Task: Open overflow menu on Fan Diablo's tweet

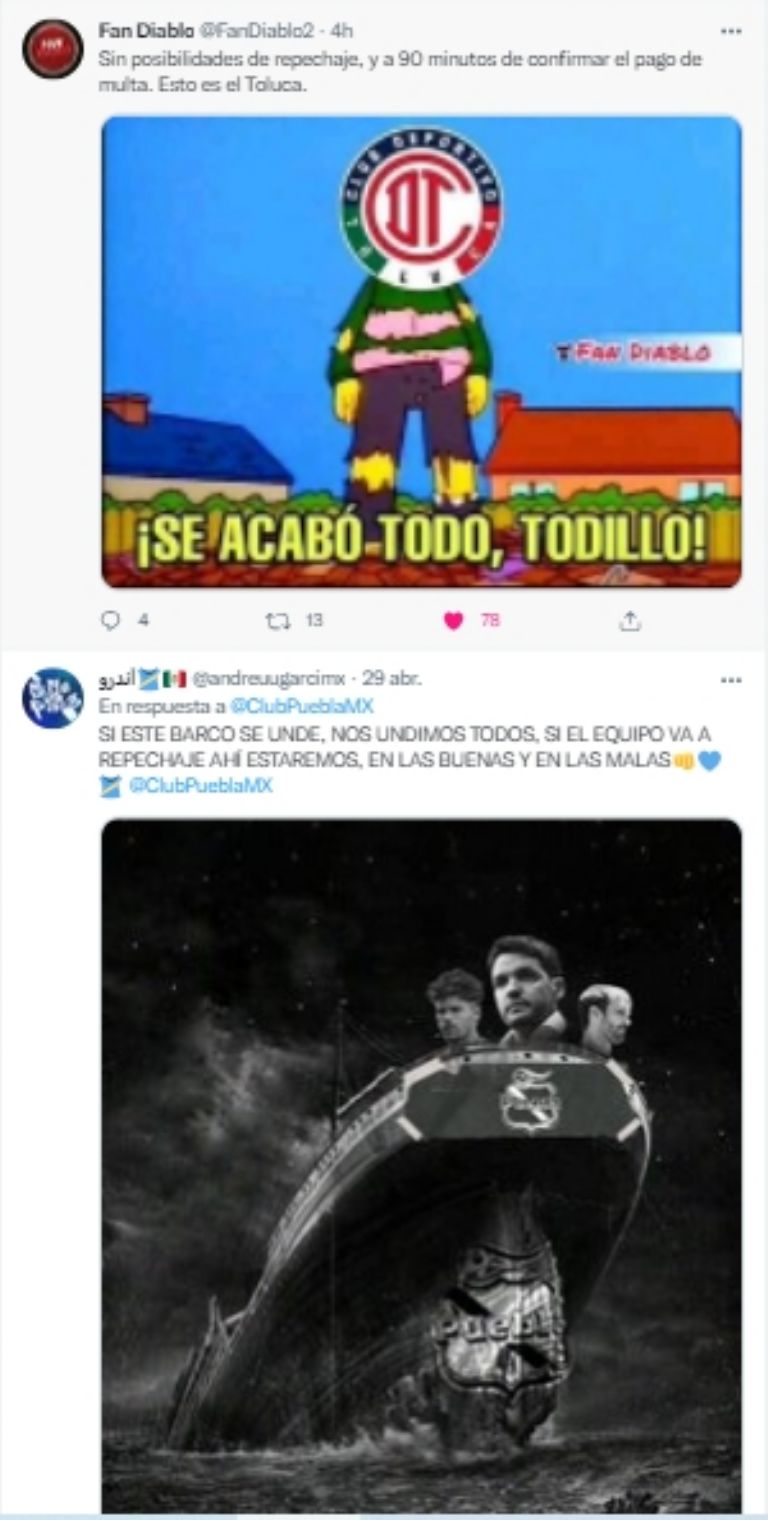Action: coord(731,31)
